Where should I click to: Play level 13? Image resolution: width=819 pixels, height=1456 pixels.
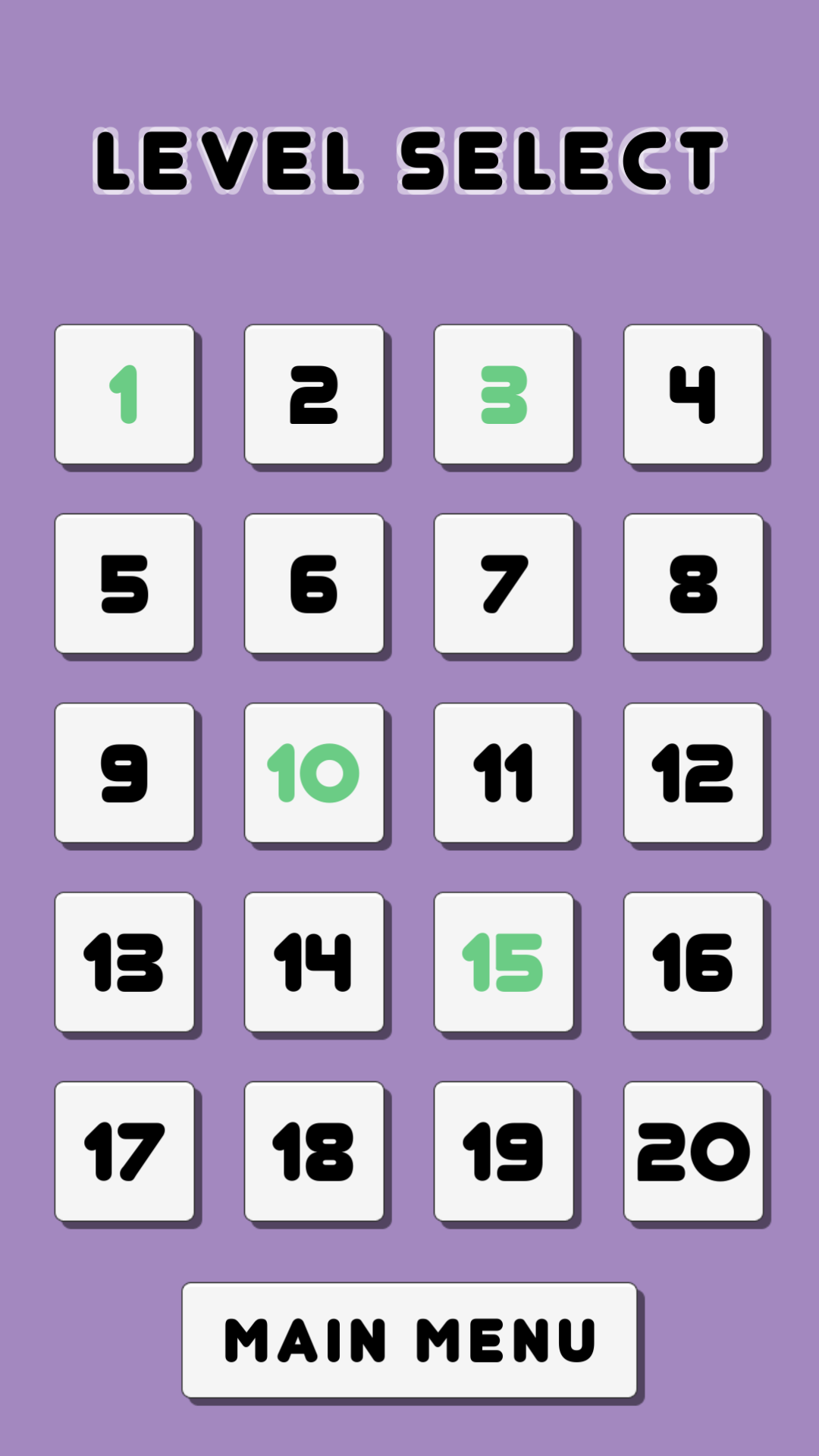124,962
